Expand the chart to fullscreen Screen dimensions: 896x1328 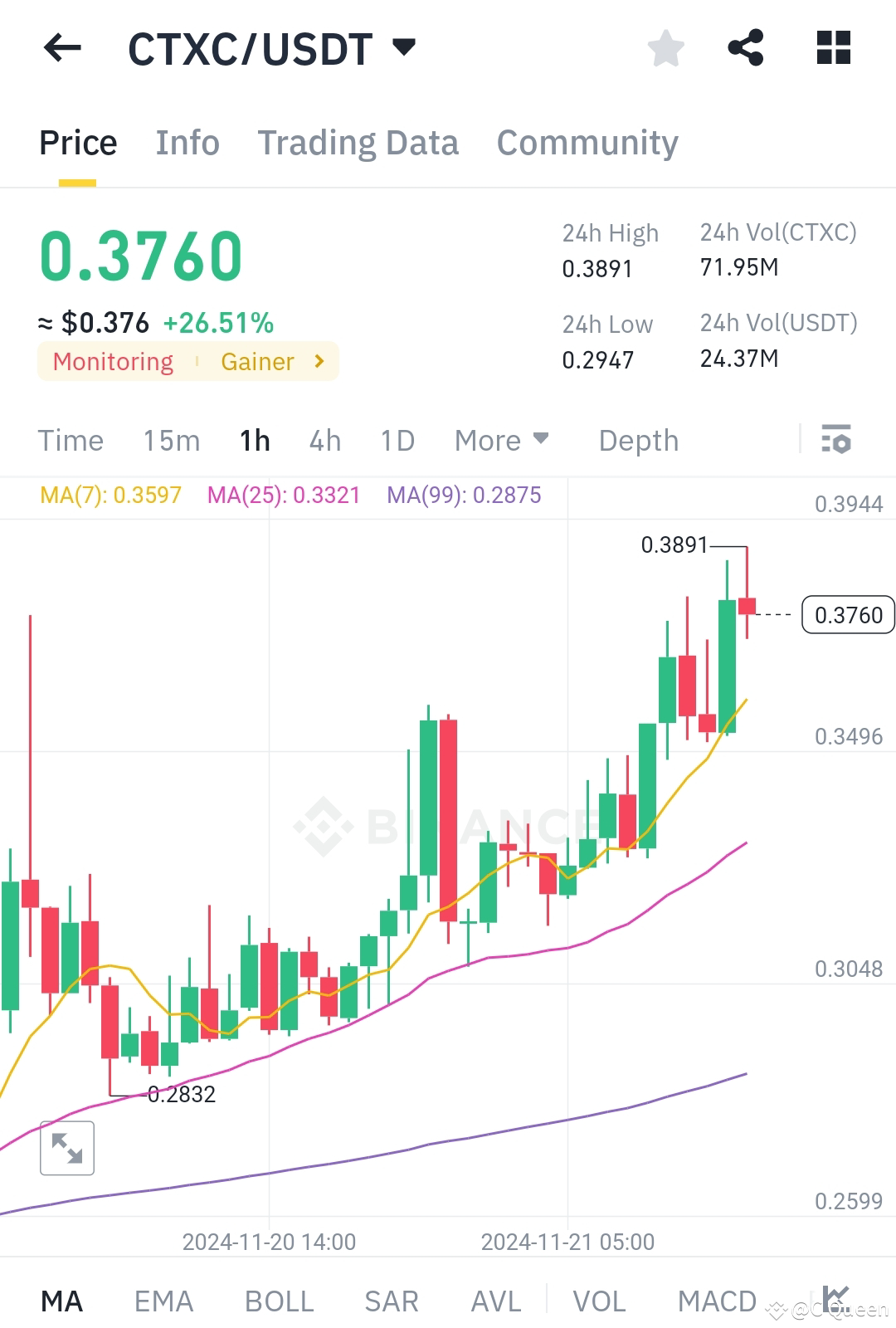[x=67, y=1148]
